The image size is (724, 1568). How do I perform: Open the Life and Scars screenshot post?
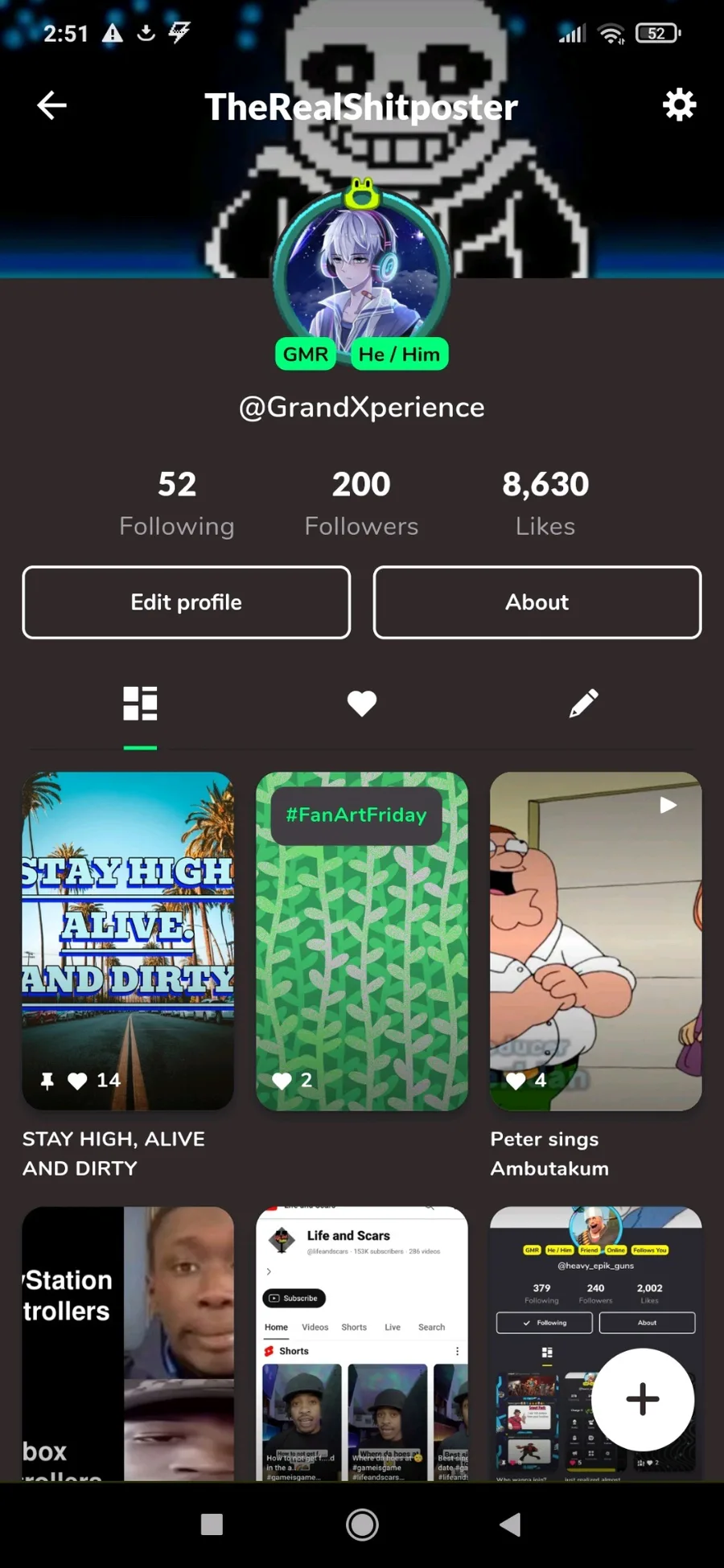click(x=362, y=1343)
